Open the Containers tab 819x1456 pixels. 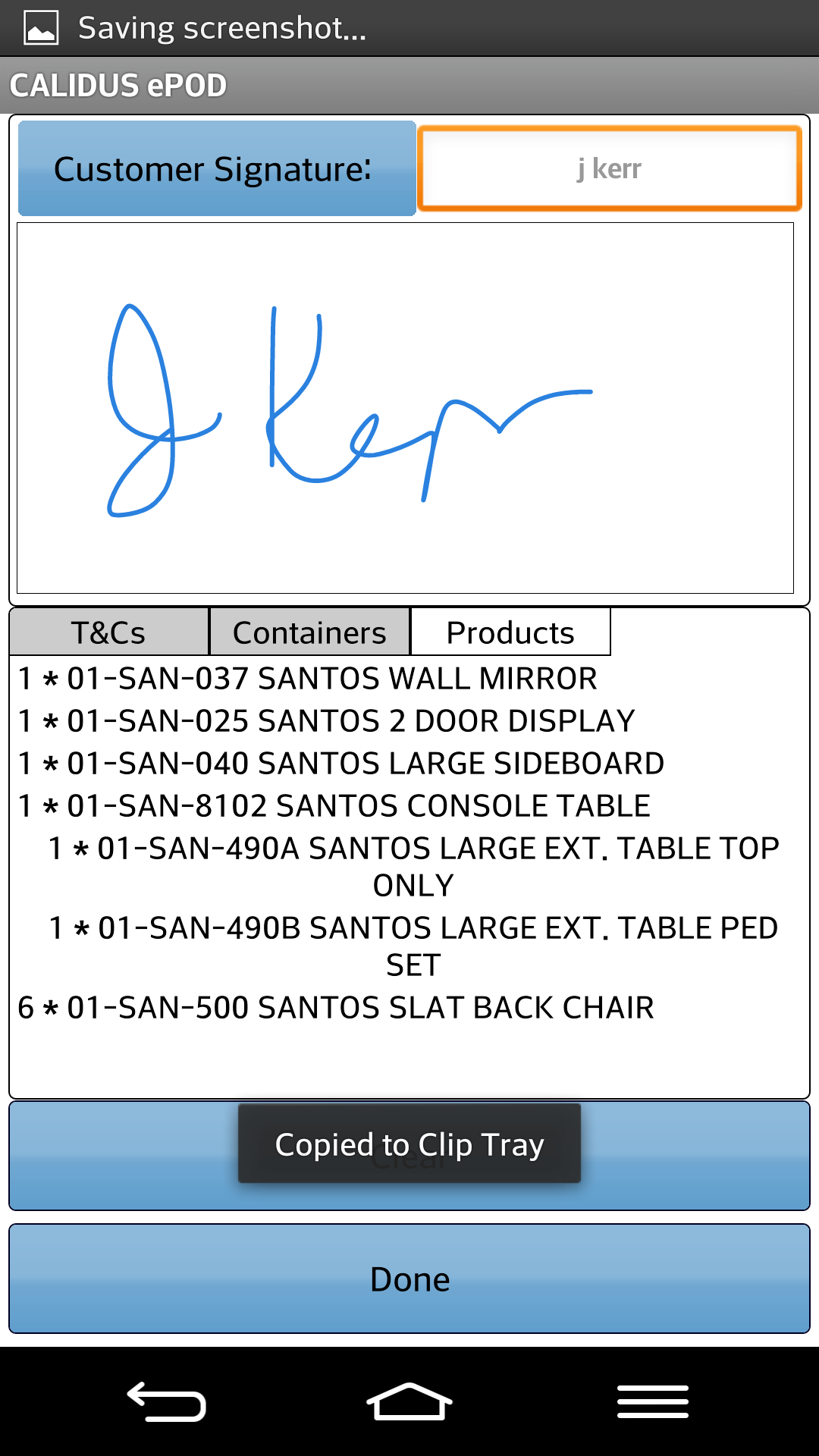[x=309, y=632]
